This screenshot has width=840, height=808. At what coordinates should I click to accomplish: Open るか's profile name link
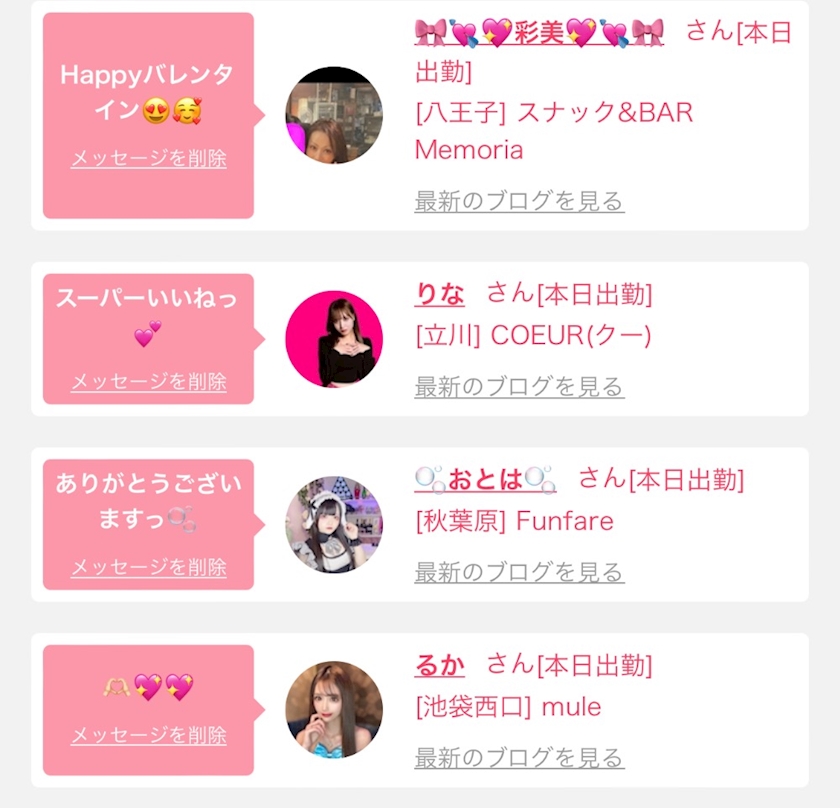(440, 664)
